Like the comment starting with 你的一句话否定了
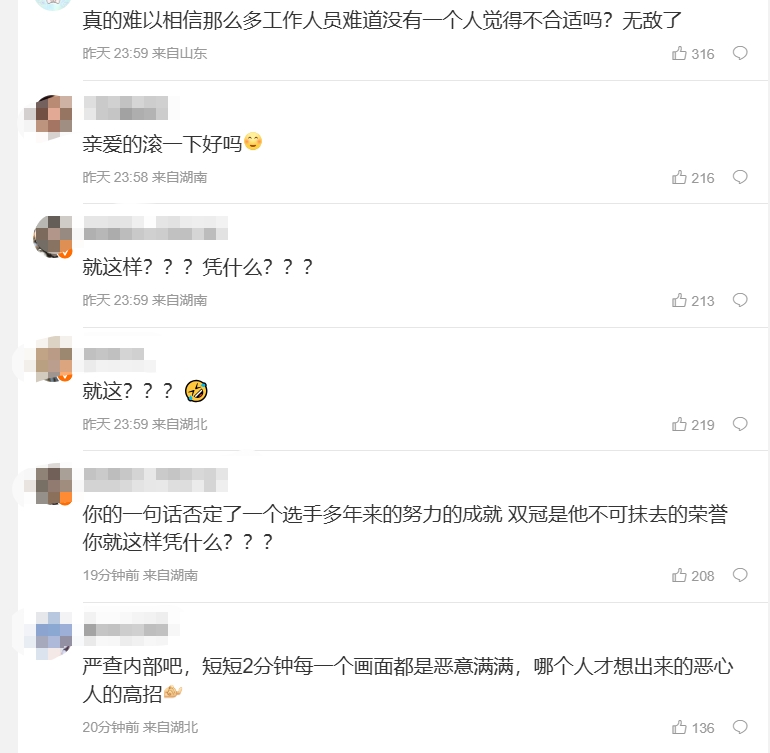The height and width of the screenshot is (753, 770). (x=680, y=576)
